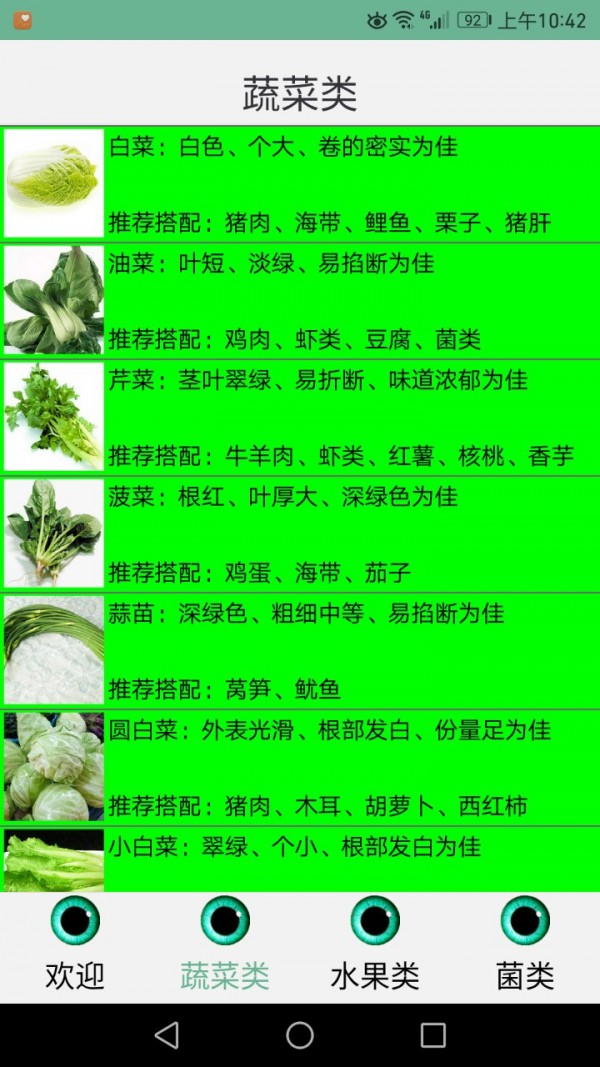Open the 菌类 tab

pos(525,945)
